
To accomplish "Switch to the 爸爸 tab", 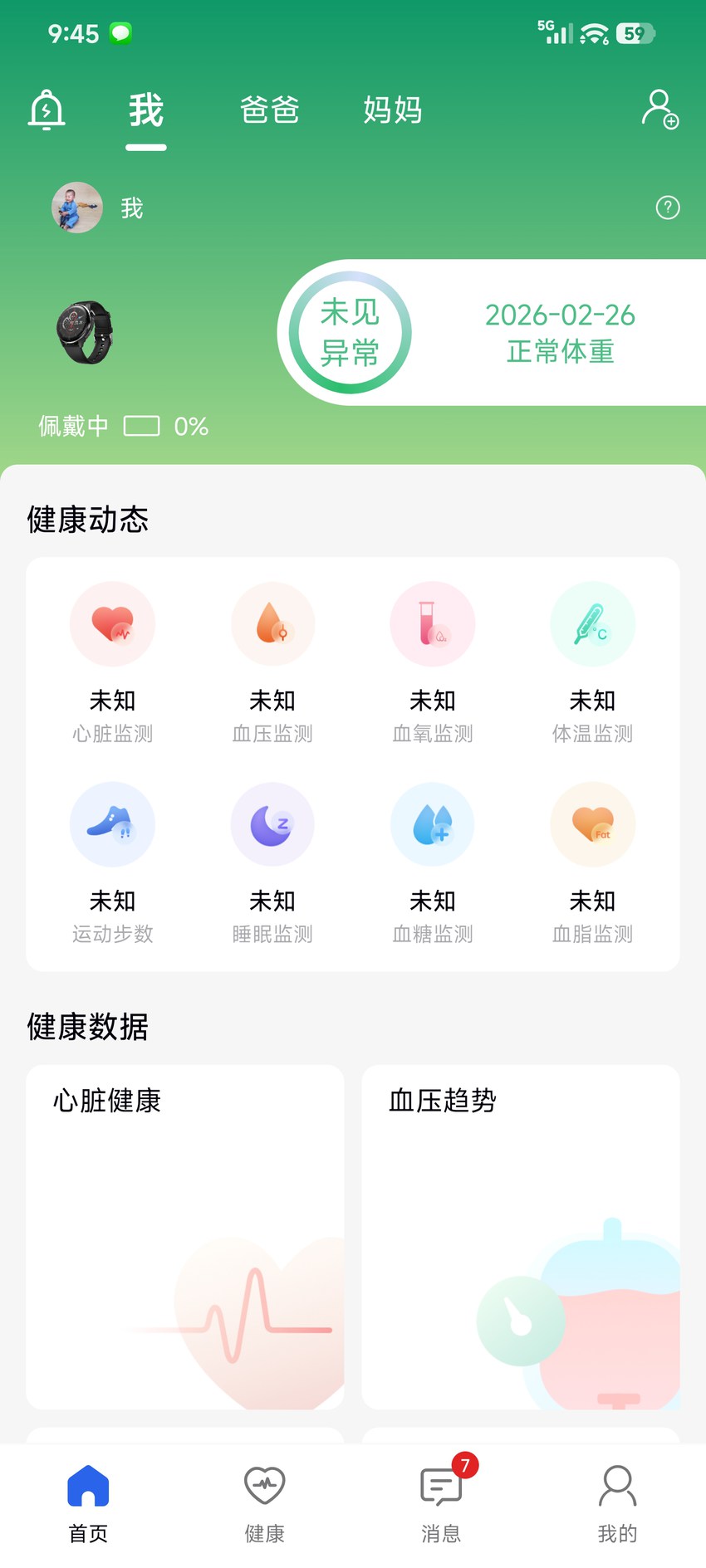I will tap(267, 110).
